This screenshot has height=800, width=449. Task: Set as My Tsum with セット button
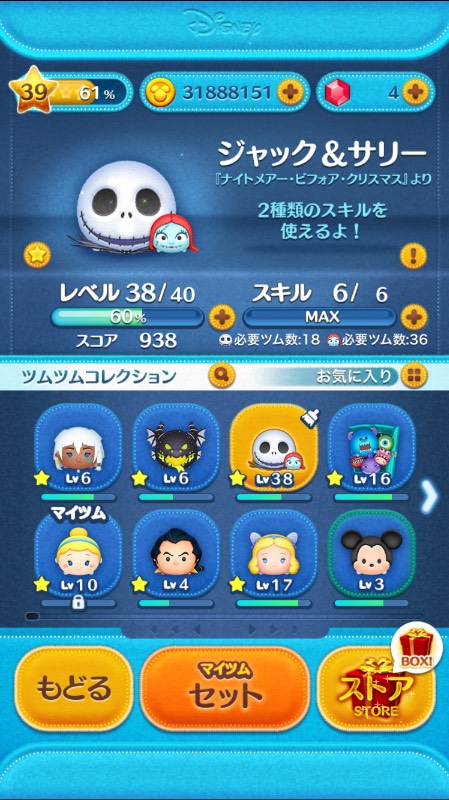(224, 689)
